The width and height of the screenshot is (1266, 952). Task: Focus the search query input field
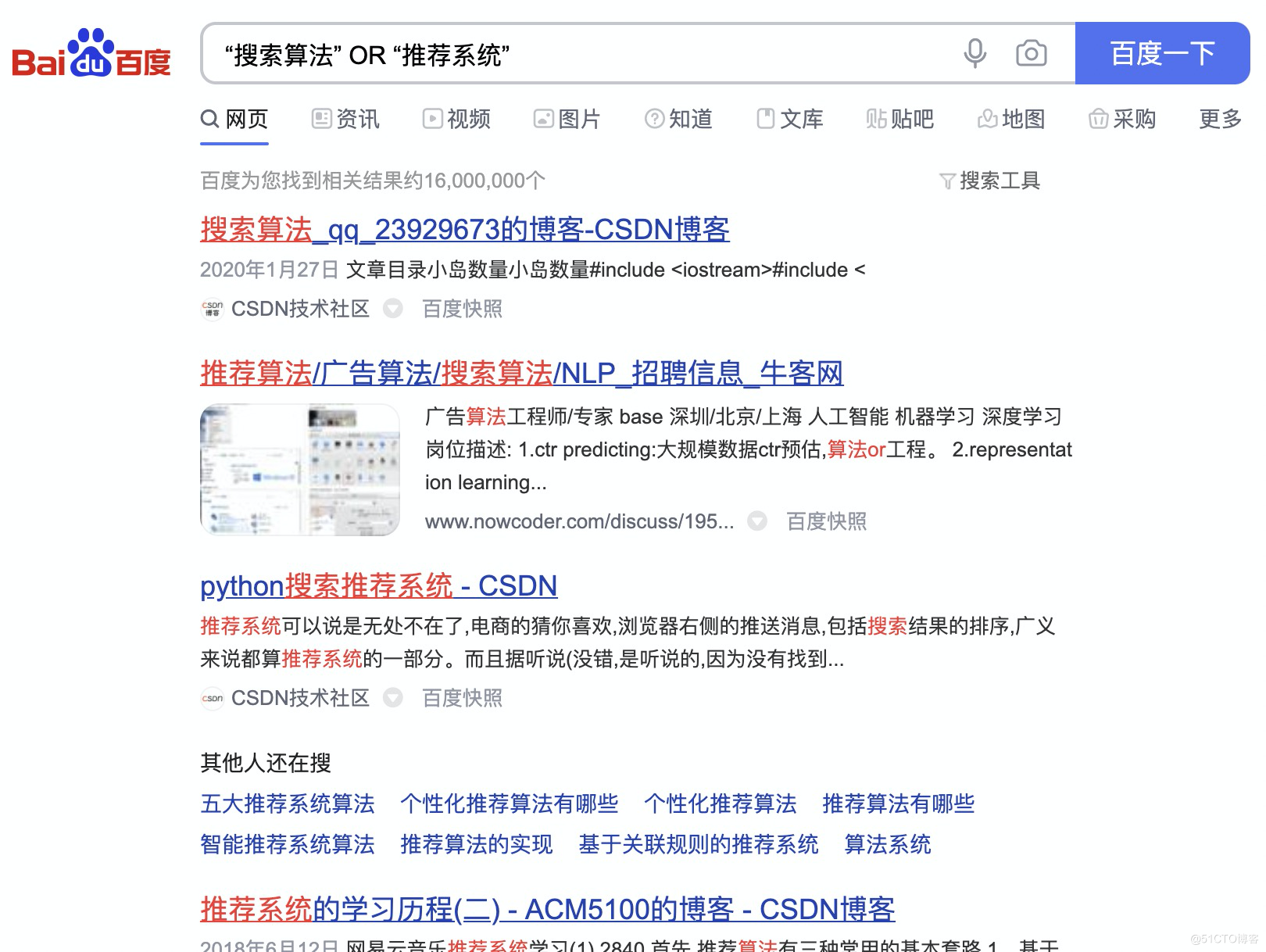click(578, 55)
